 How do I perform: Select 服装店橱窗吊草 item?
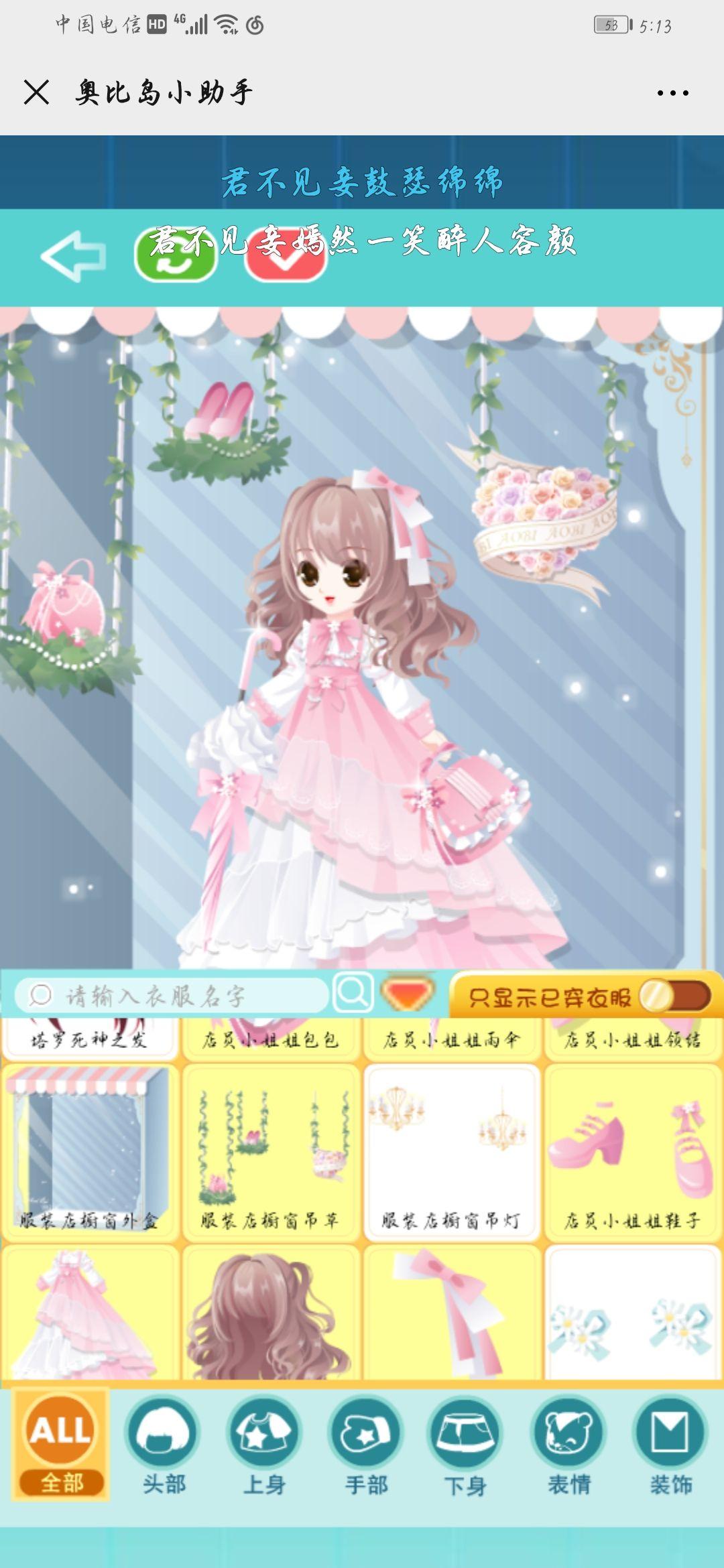point(271,1151)
